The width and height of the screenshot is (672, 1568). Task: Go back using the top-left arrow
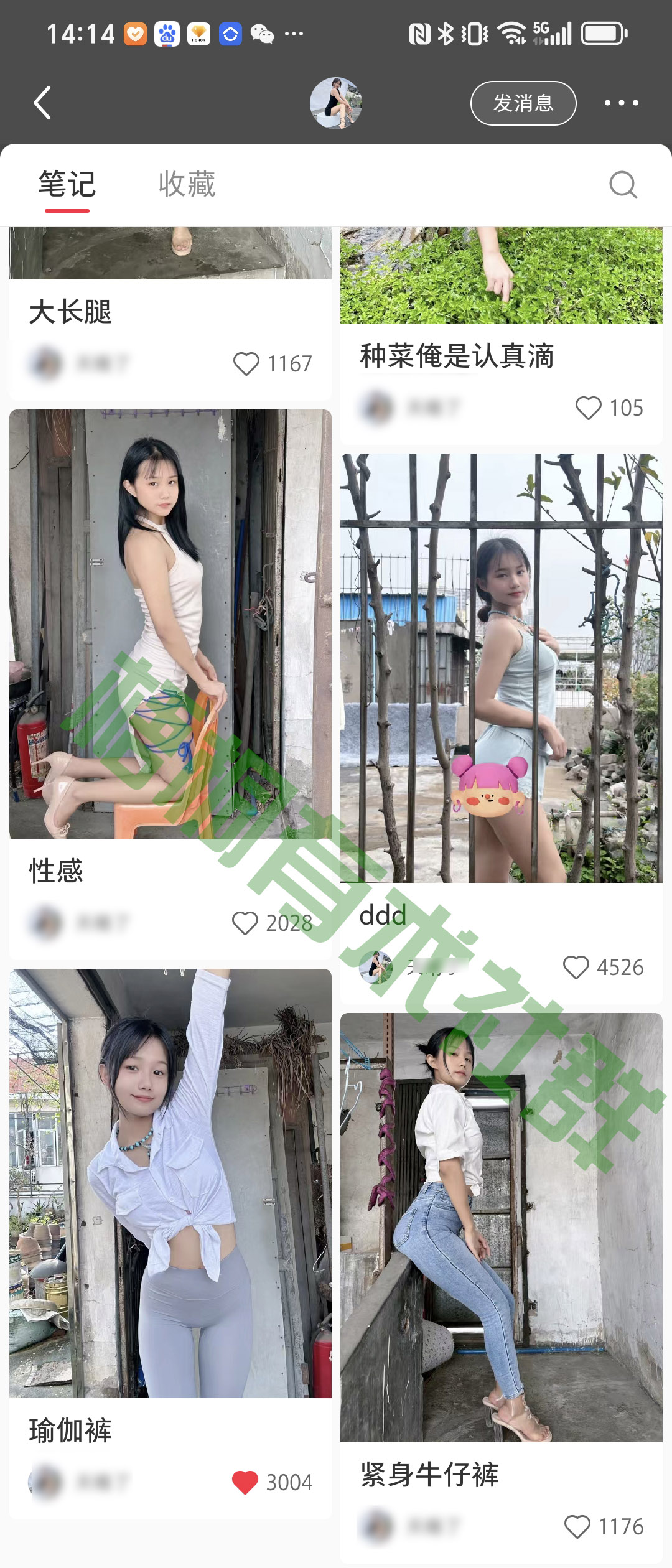(x=42, y=103)
